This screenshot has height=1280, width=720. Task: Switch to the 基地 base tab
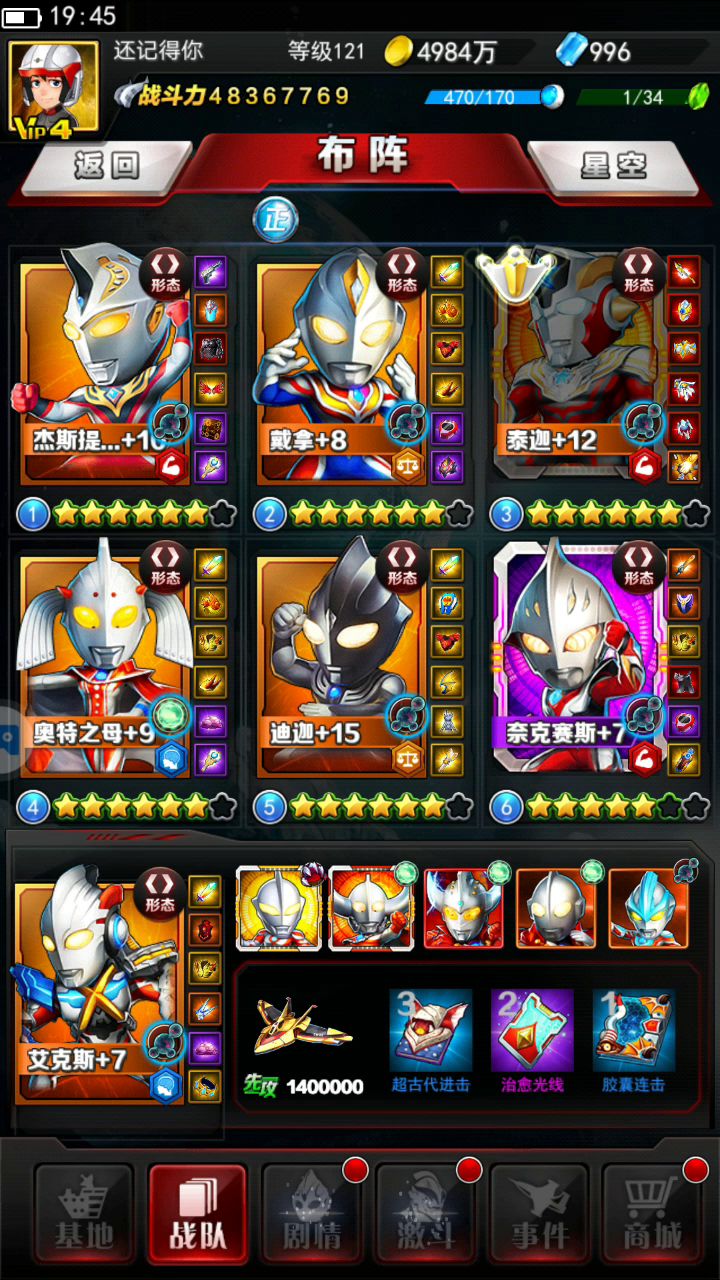84,1212
